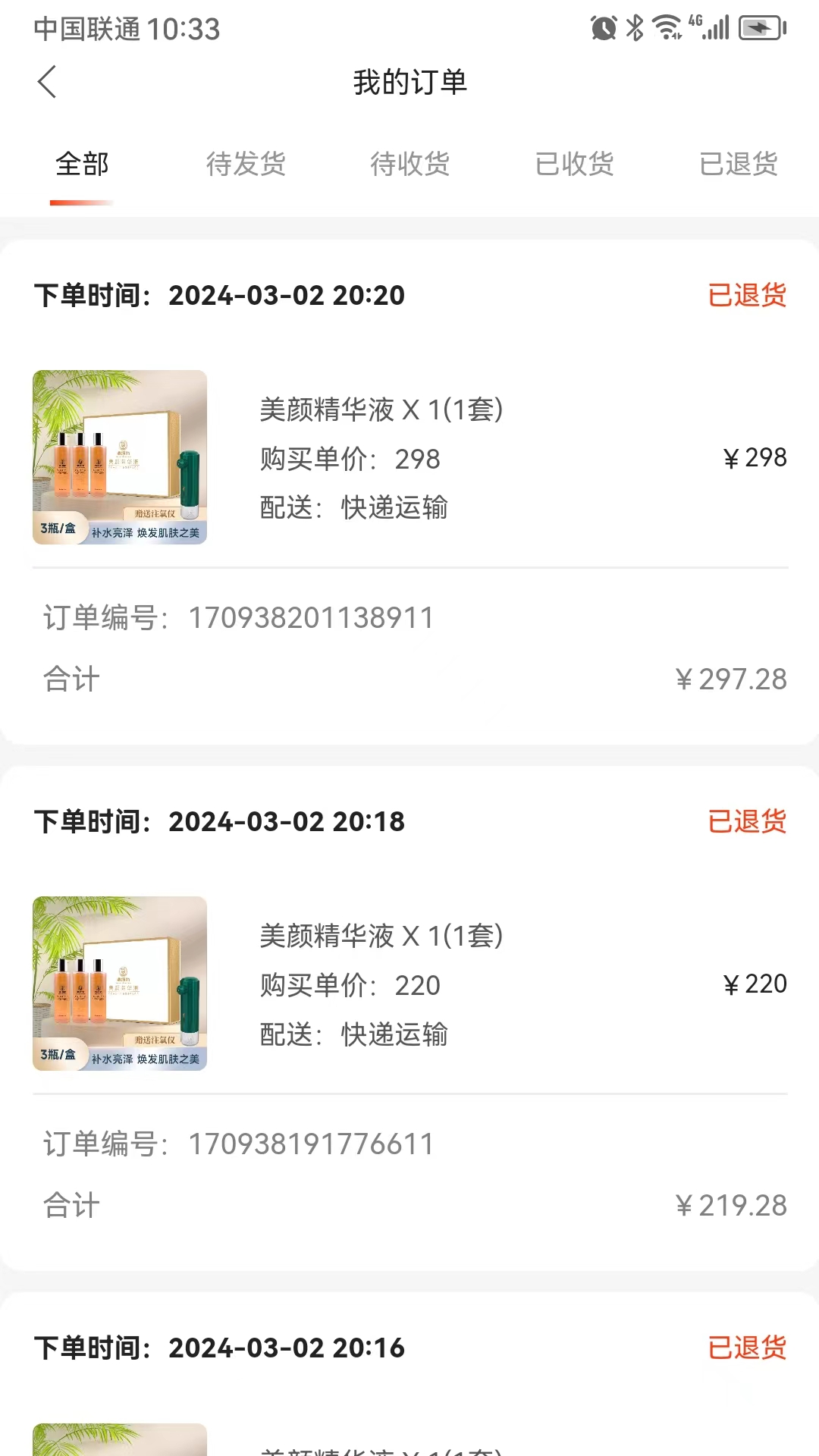This screenshot has height=1456, width=819.
Task: Open the first 美颜精华液 product thumbnail
Action: click(119, 457)
